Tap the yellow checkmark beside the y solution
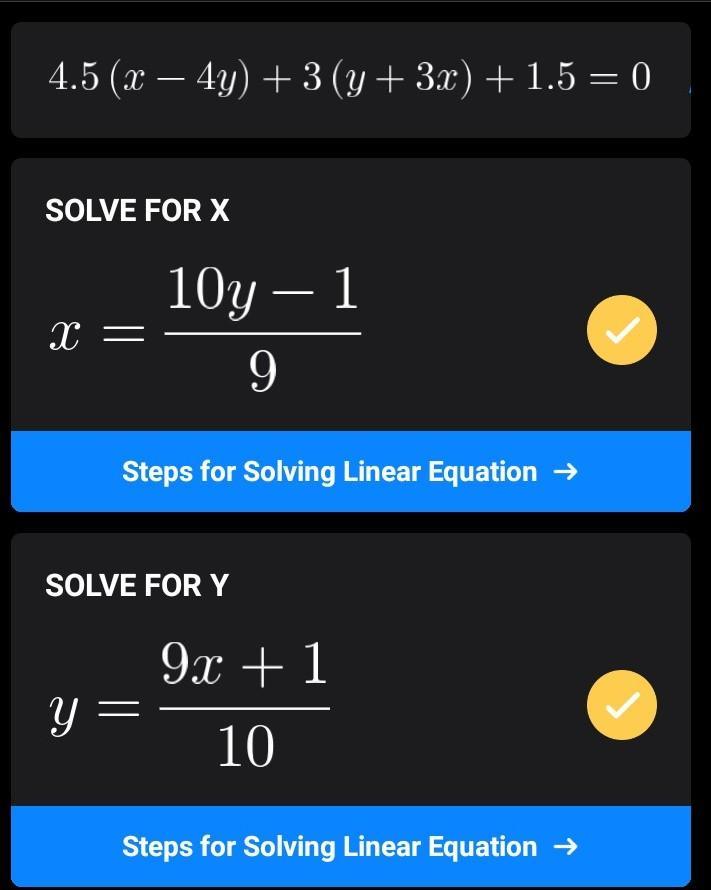Image resolution: width=711 pixels, height=890 pixels. 622,706
